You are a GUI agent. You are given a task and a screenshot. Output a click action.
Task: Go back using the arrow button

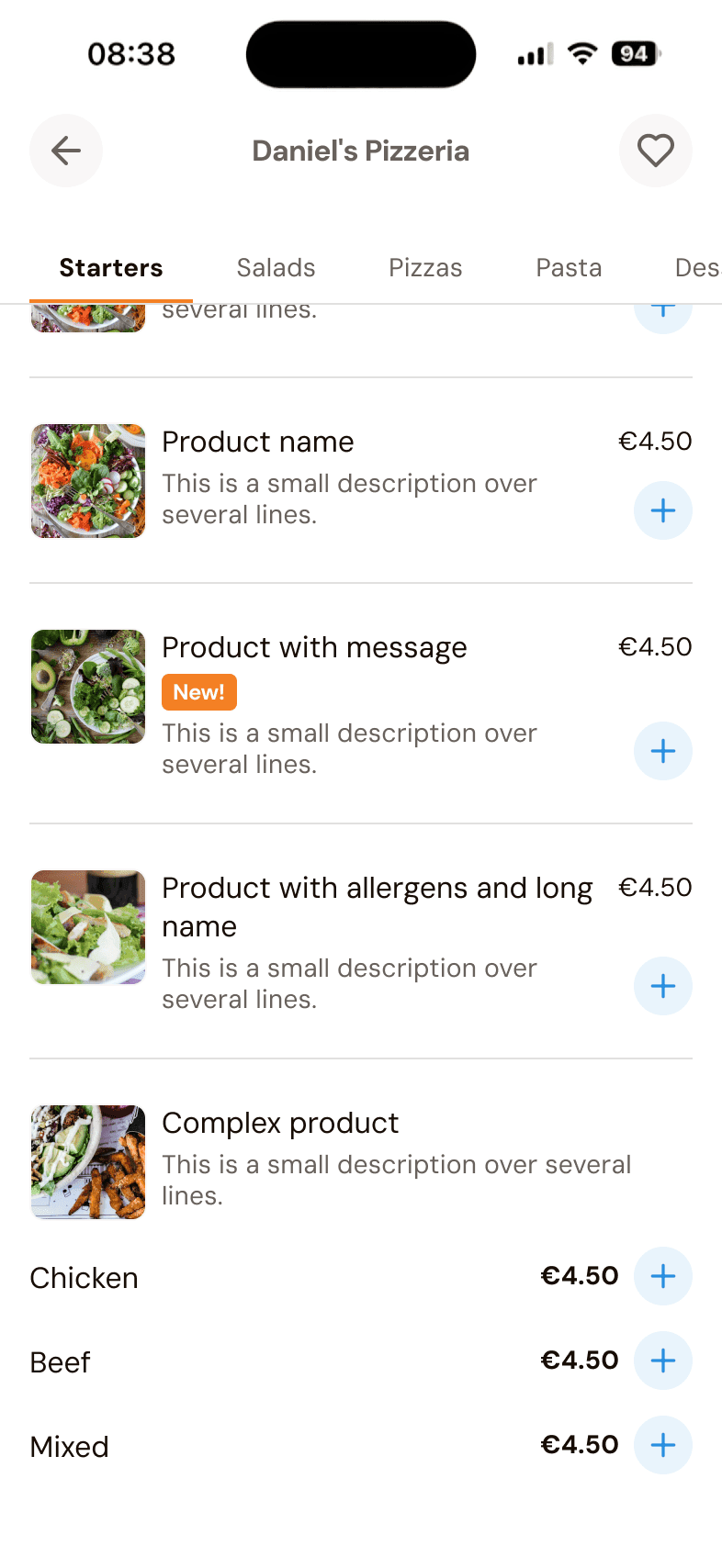click(66, 151)
